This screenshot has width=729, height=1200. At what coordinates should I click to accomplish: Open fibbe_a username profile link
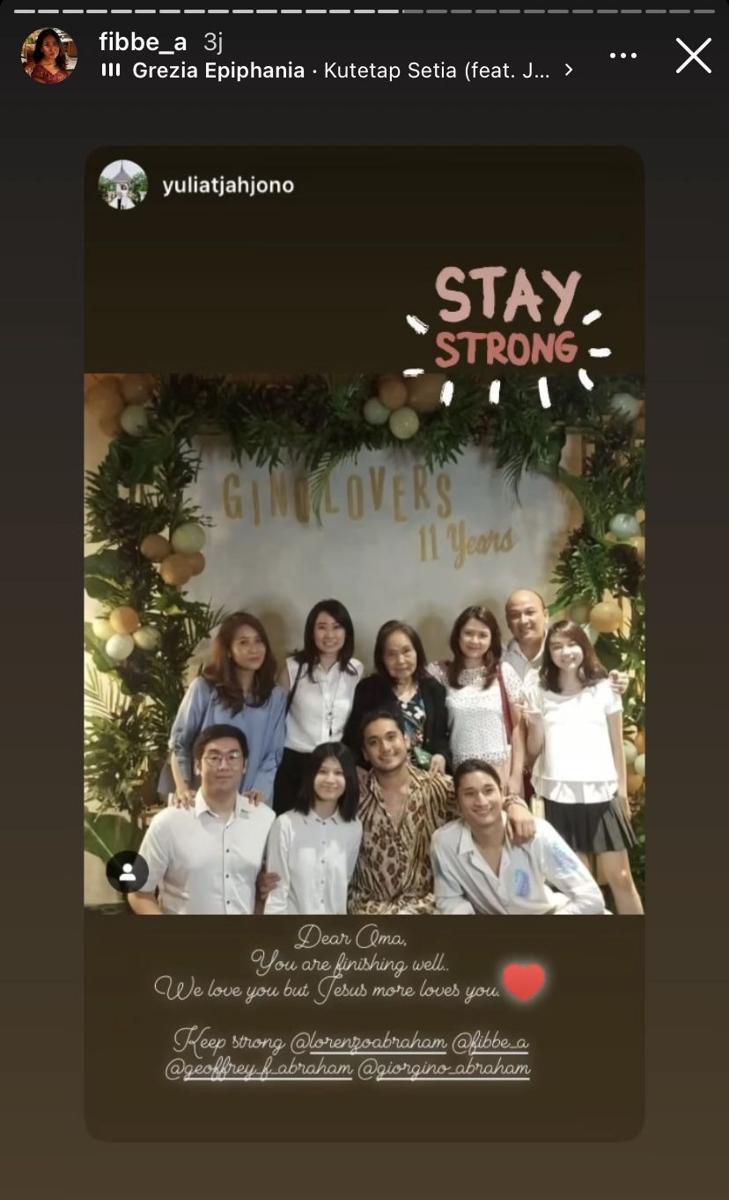tap(143, 41)
